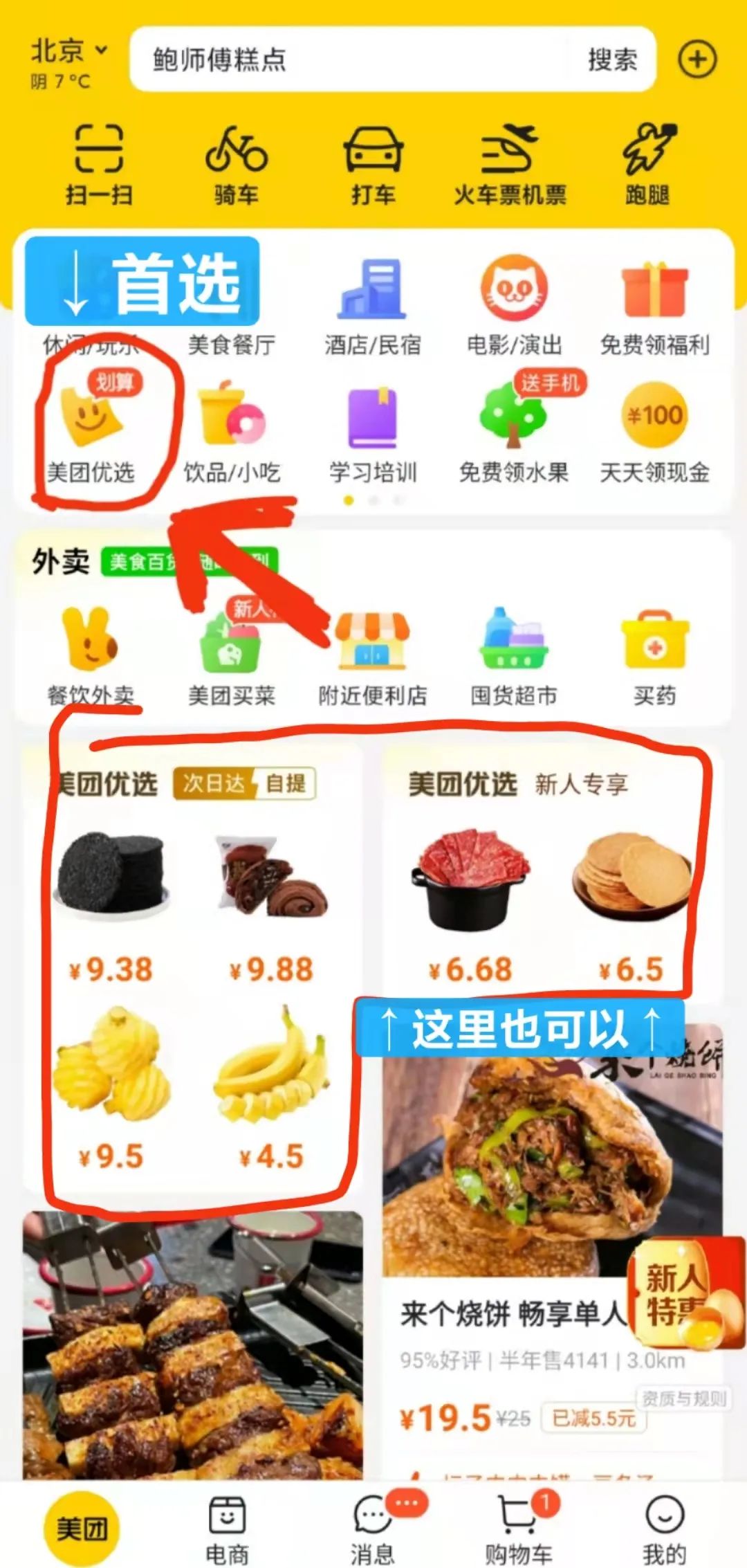
Task: Open 火车票机票 booking
Action: coord(510,164)
